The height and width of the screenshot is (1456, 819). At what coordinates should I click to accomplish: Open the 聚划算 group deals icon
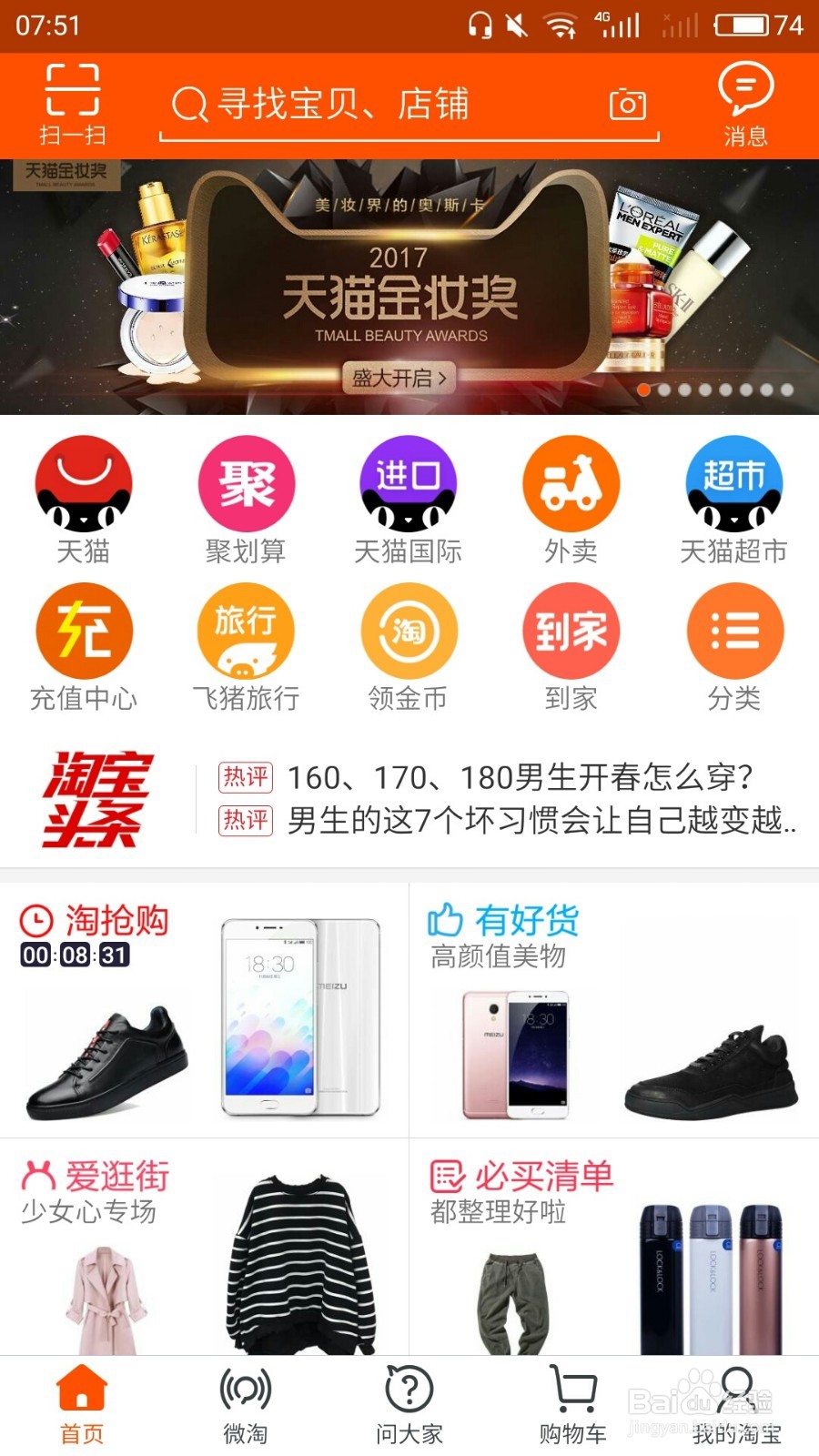pos(246,483)
